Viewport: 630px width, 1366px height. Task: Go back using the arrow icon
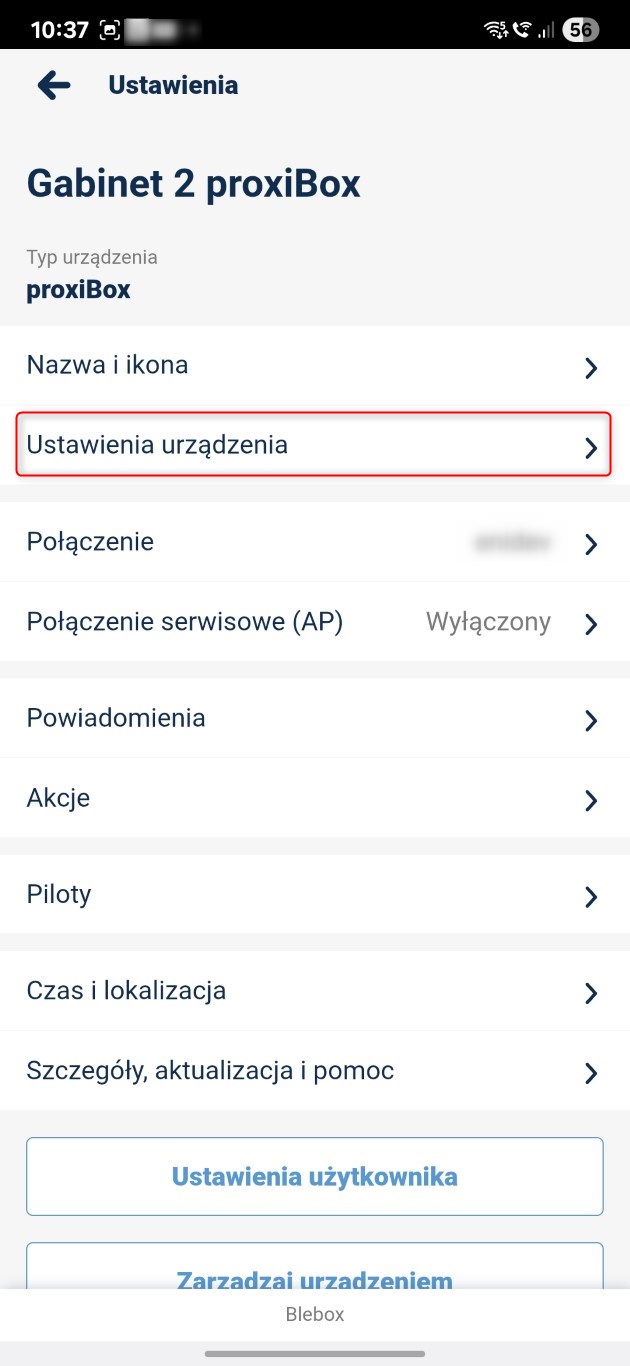(54, 85)
